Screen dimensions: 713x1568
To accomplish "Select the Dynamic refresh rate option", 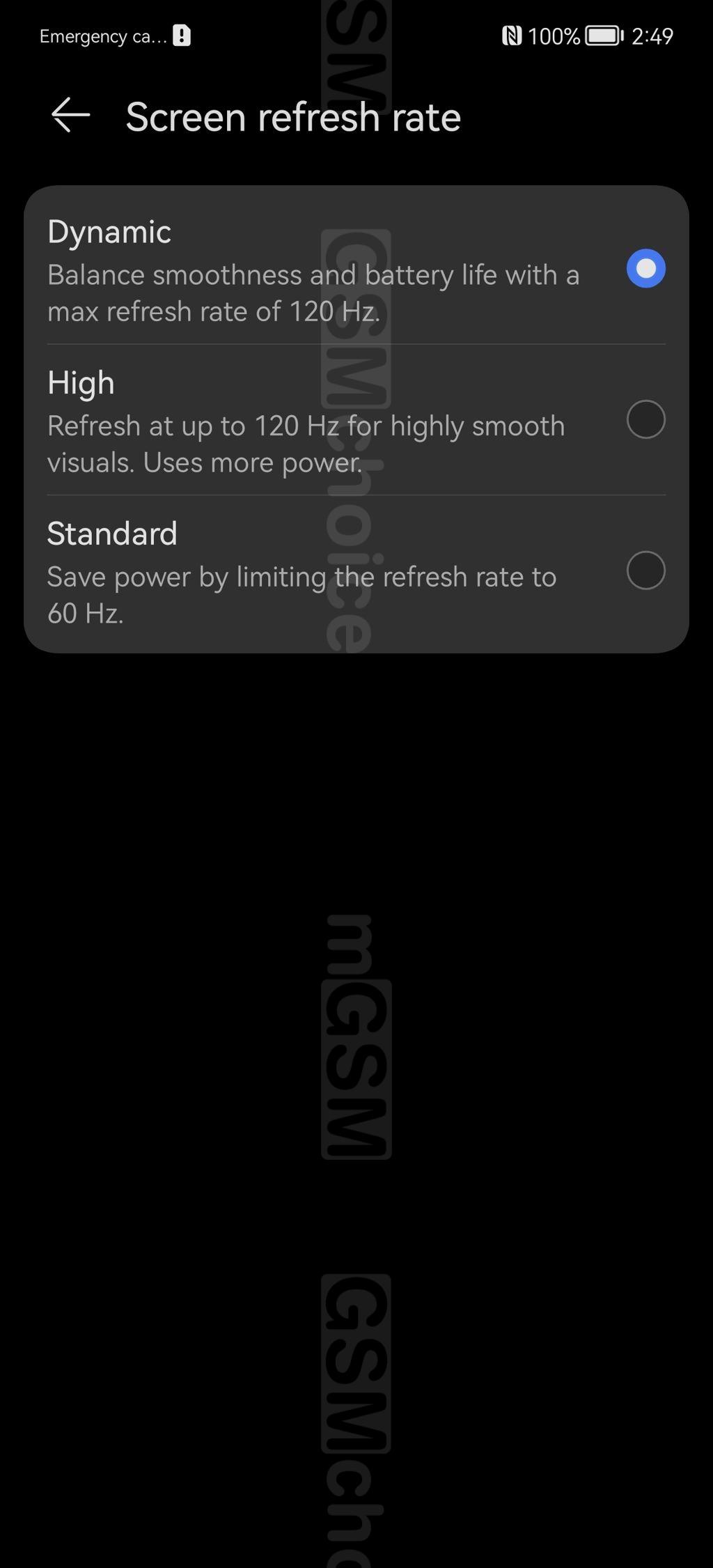I will 645,269.
